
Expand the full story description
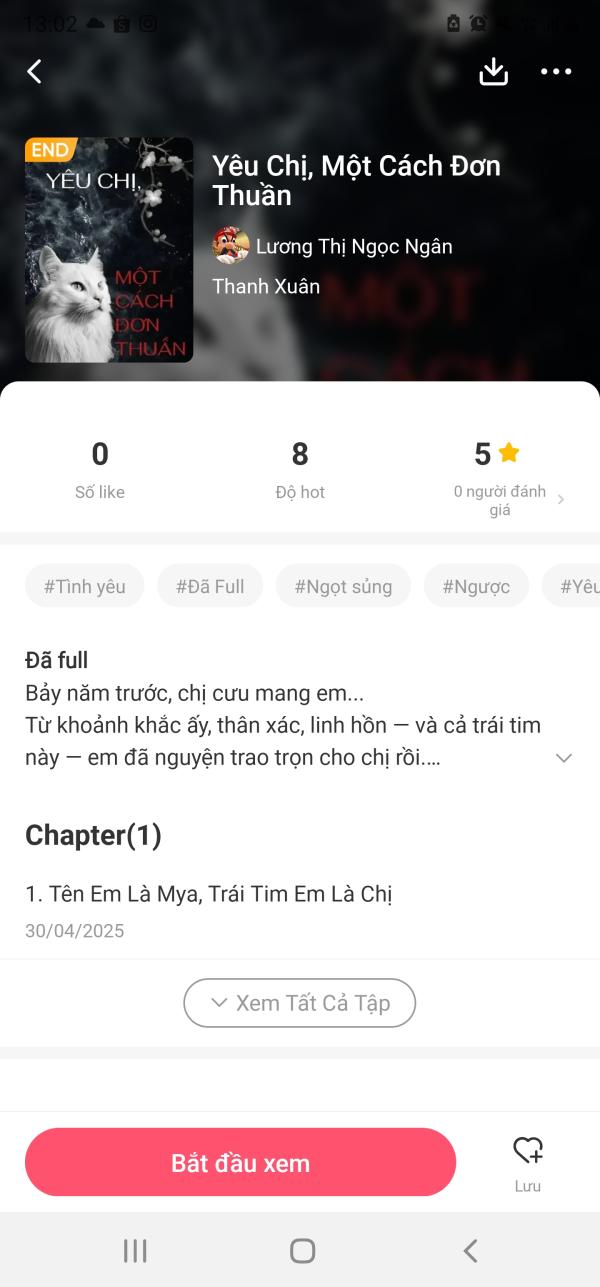click(x=564, y=758)
